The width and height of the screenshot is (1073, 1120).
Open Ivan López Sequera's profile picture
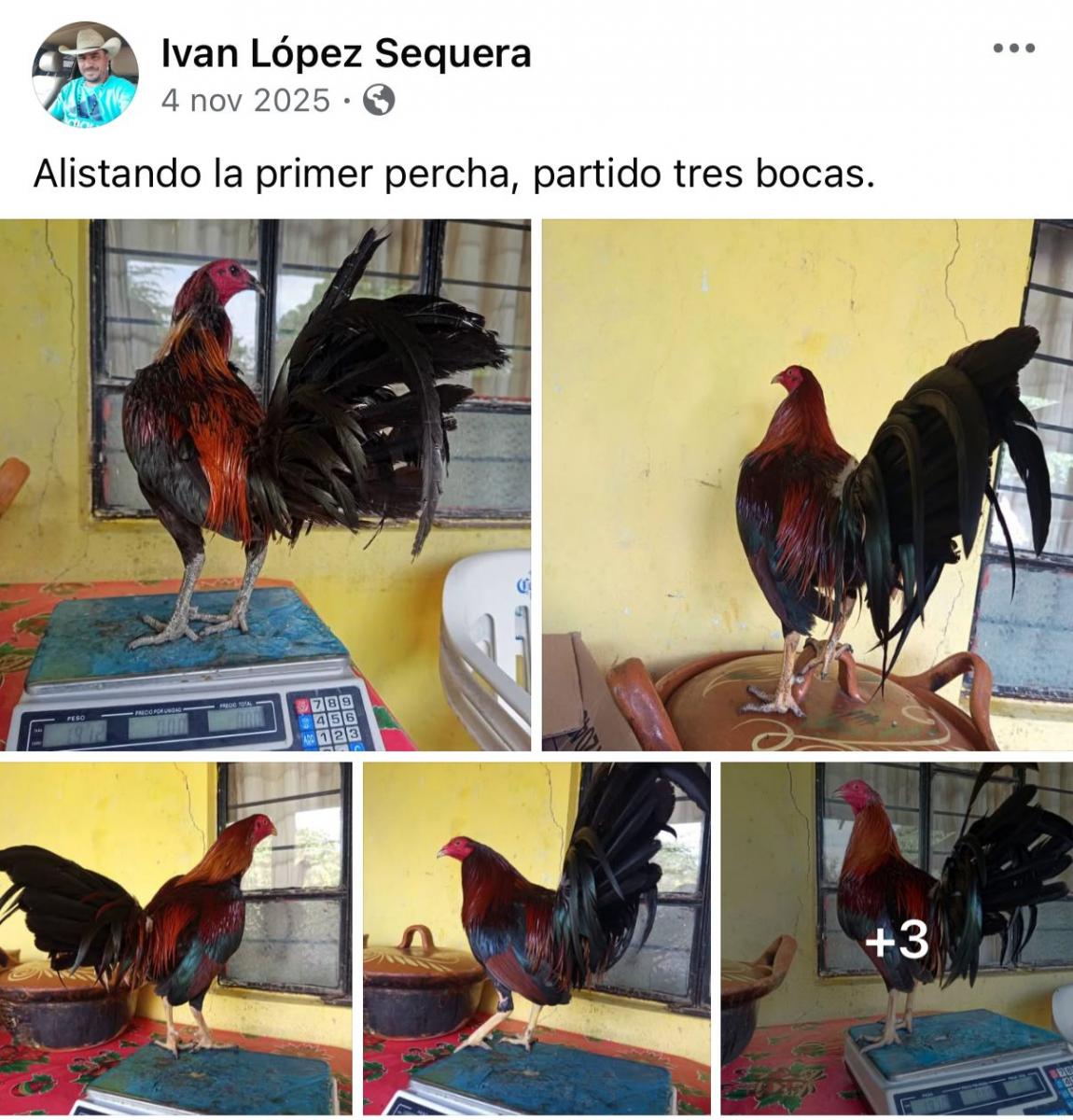[85, 75]
